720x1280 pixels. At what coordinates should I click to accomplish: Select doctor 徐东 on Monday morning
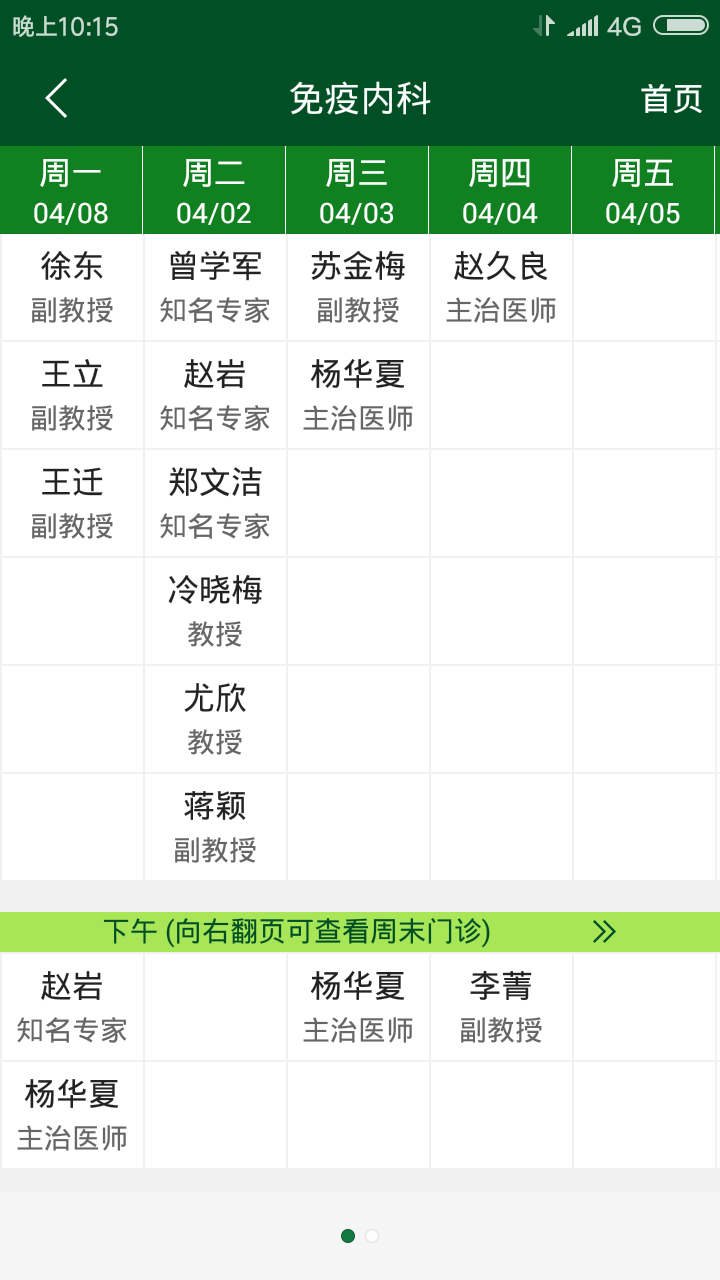tap(72, 287)
